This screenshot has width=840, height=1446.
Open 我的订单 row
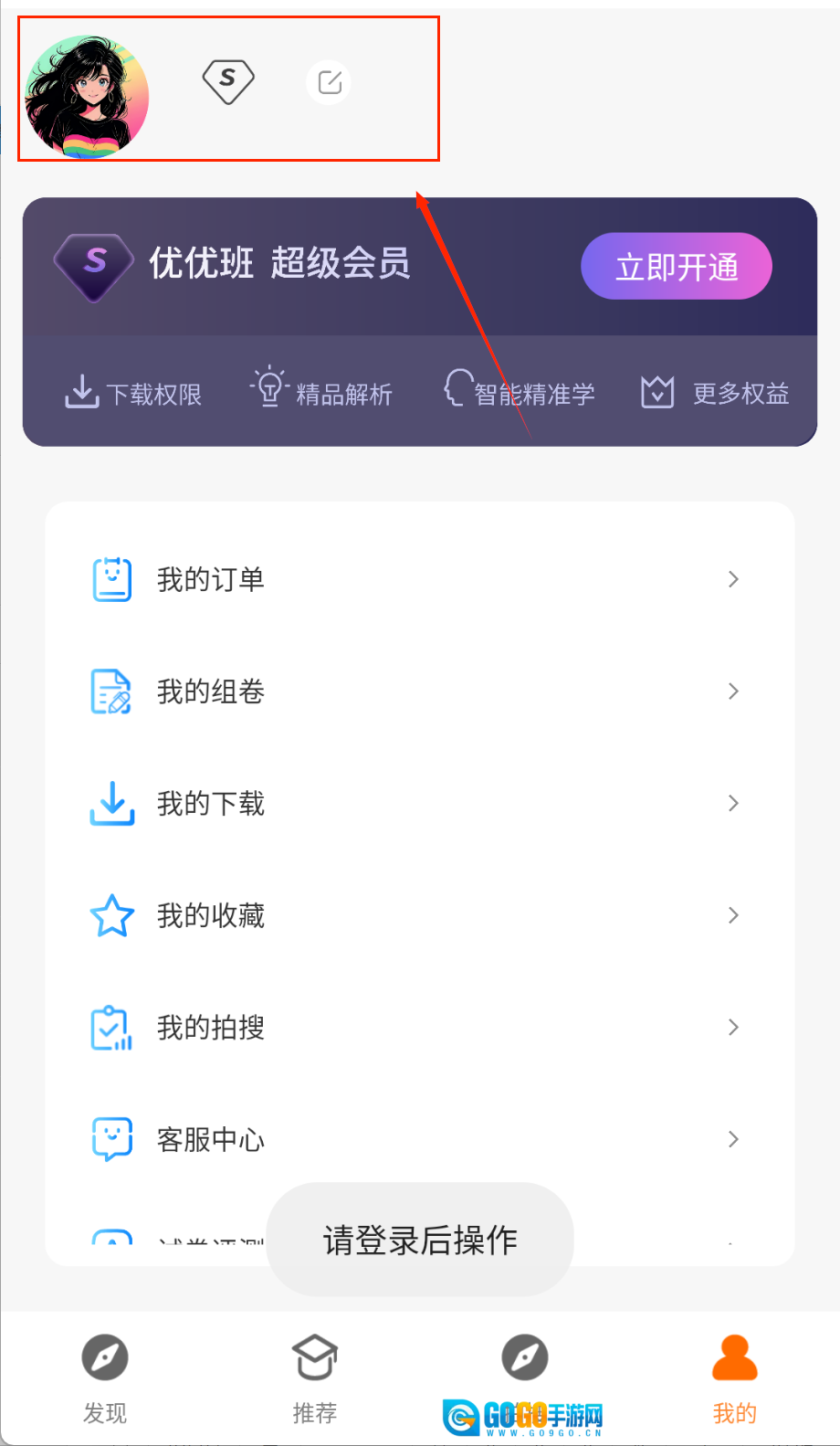click(415, 579)
